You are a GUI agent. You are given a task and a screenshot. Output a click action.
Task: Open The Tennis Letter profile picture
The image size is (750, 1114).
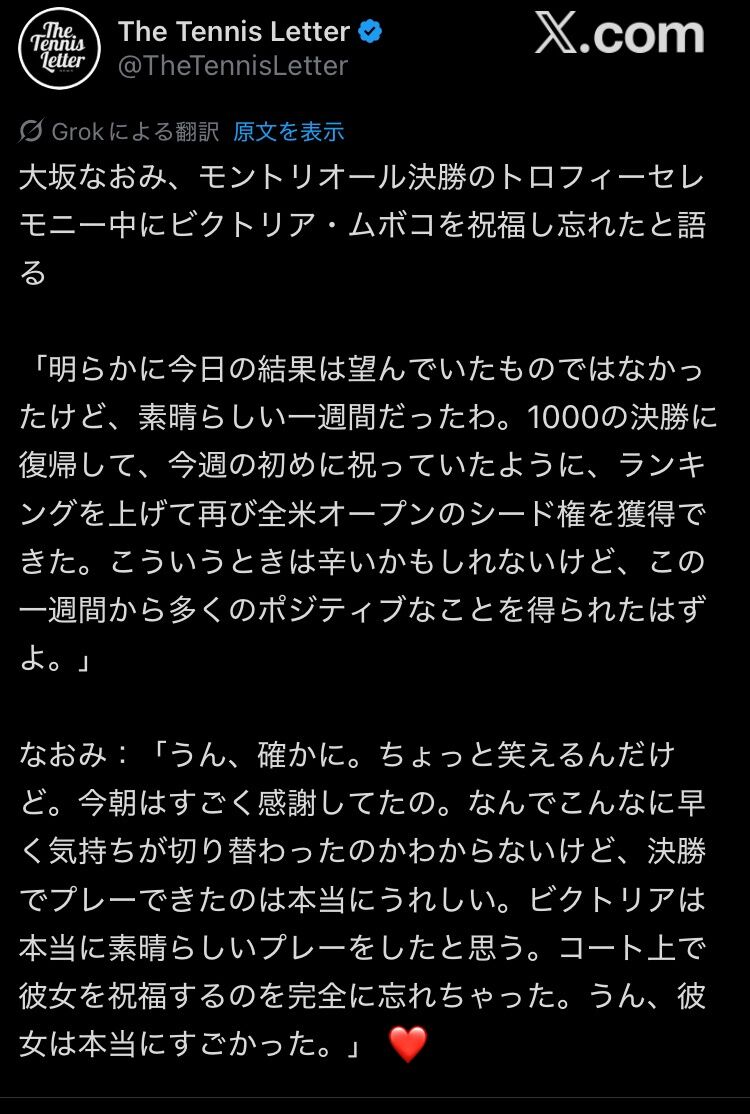tap(60, 48)
